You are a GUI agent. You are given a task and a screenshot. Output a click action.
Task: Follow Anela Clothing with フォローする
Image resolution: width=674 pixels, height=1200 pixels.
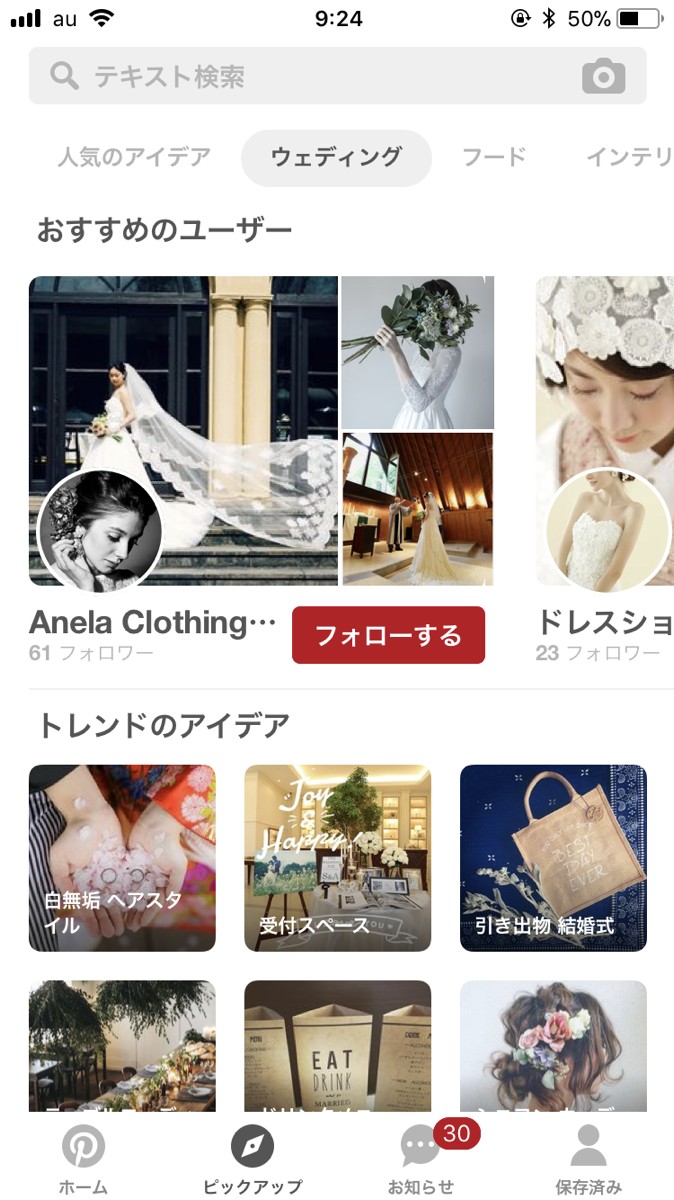coord(388,635)
